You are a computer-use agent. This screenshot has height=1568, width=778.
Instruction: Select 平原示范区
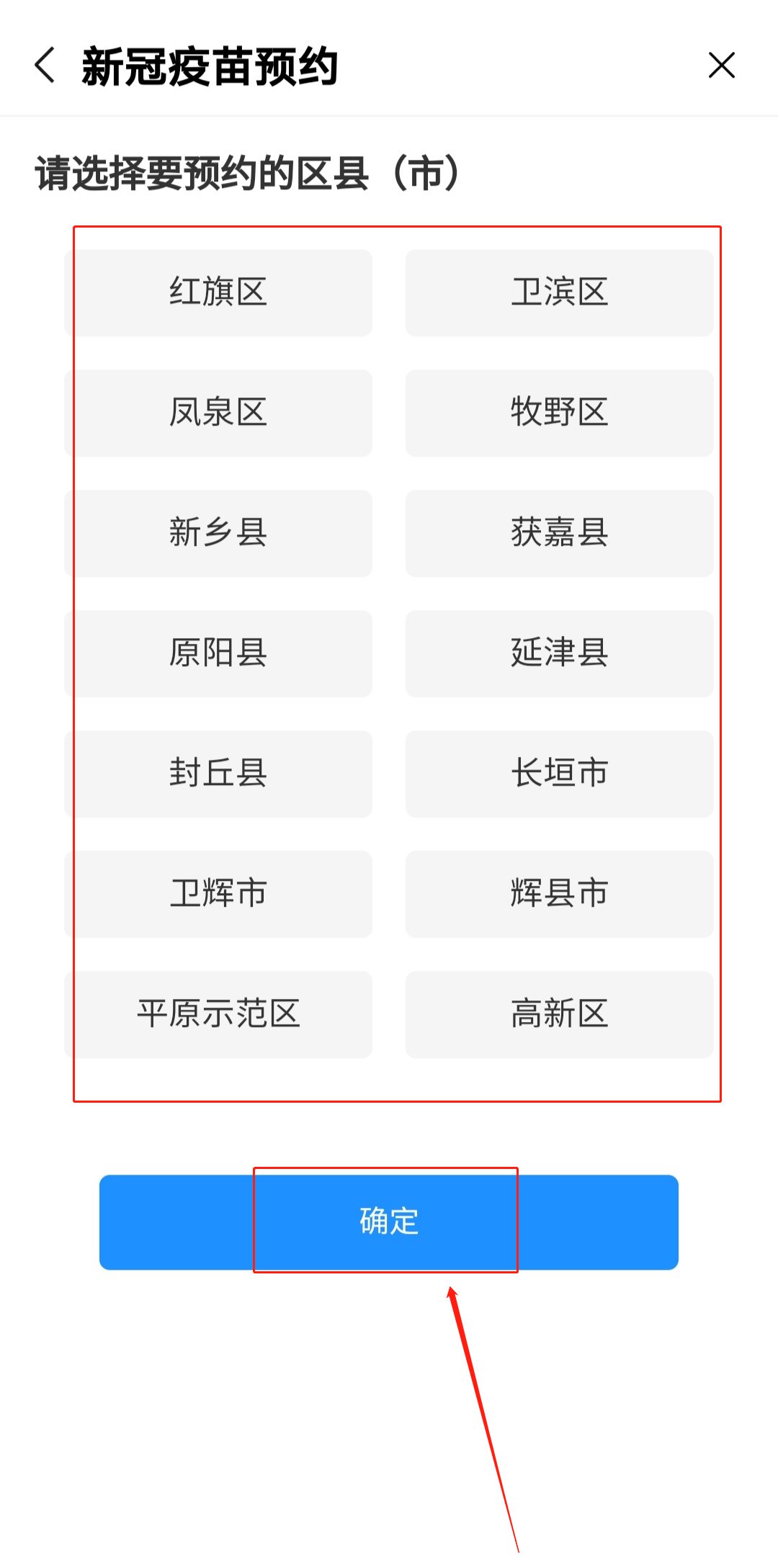point(218,1015)
